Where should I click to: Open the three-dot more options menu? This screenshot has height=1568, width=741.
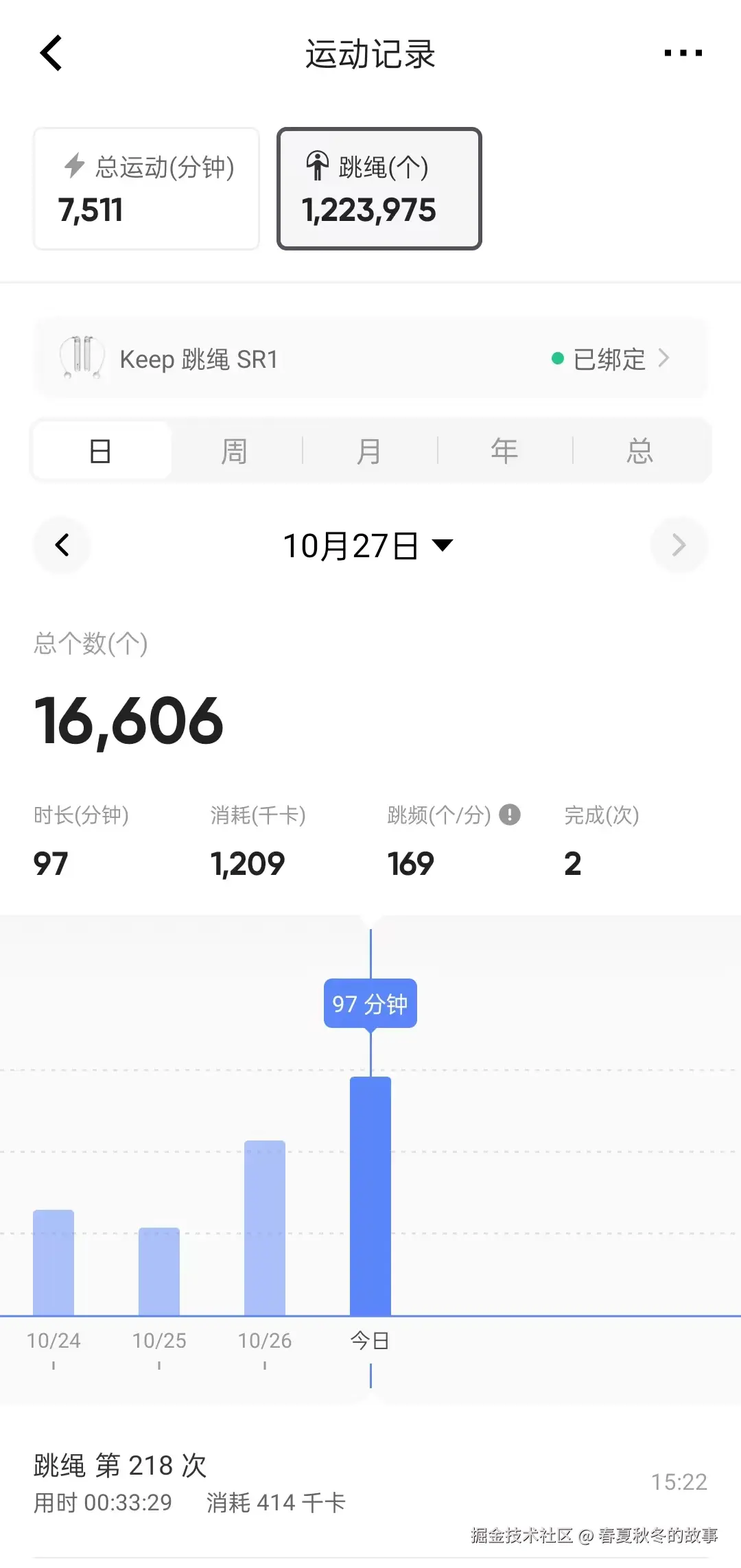[x=684, y=53]
